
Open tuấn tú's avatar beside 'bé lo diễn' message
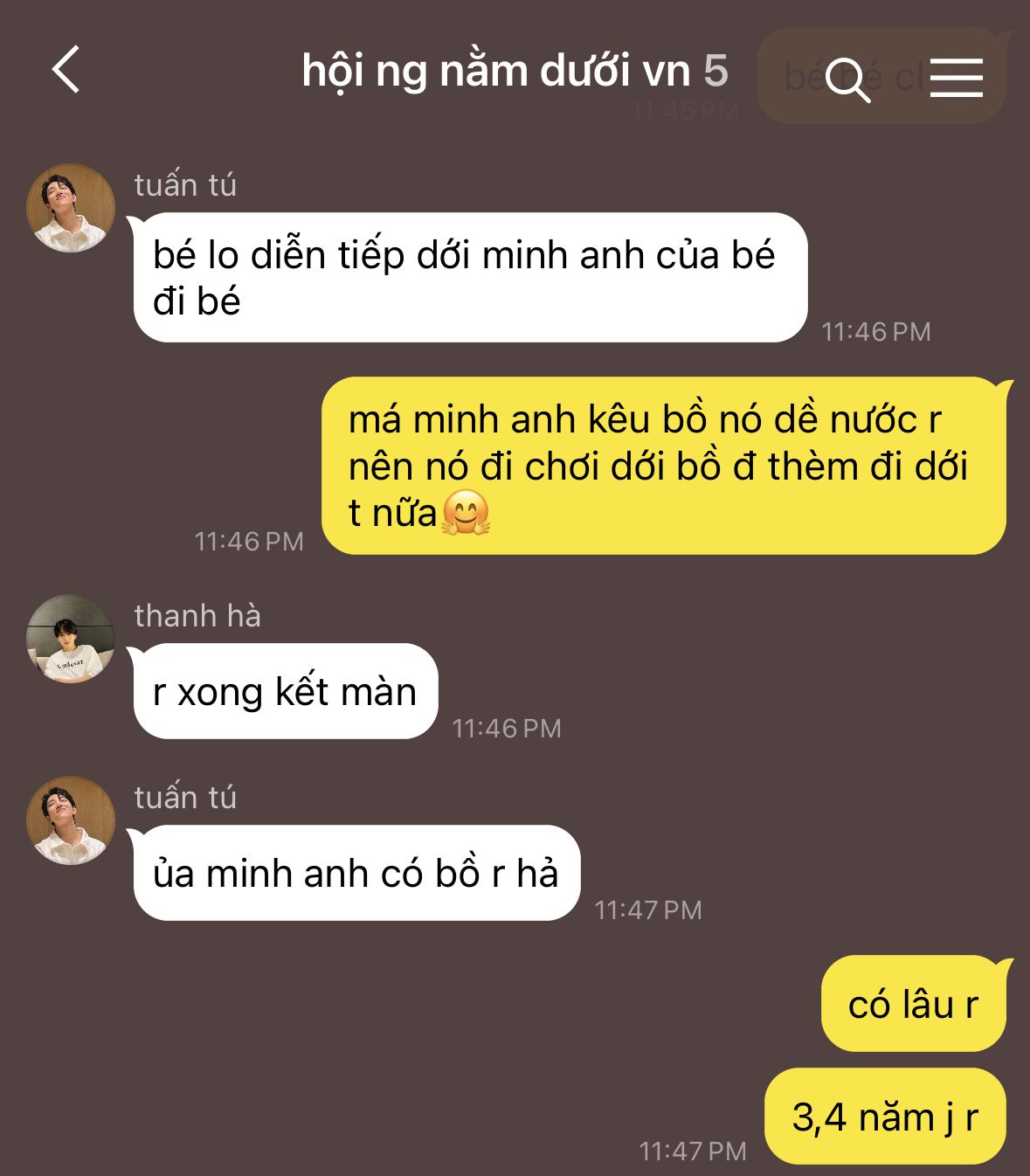coord(71,208)
